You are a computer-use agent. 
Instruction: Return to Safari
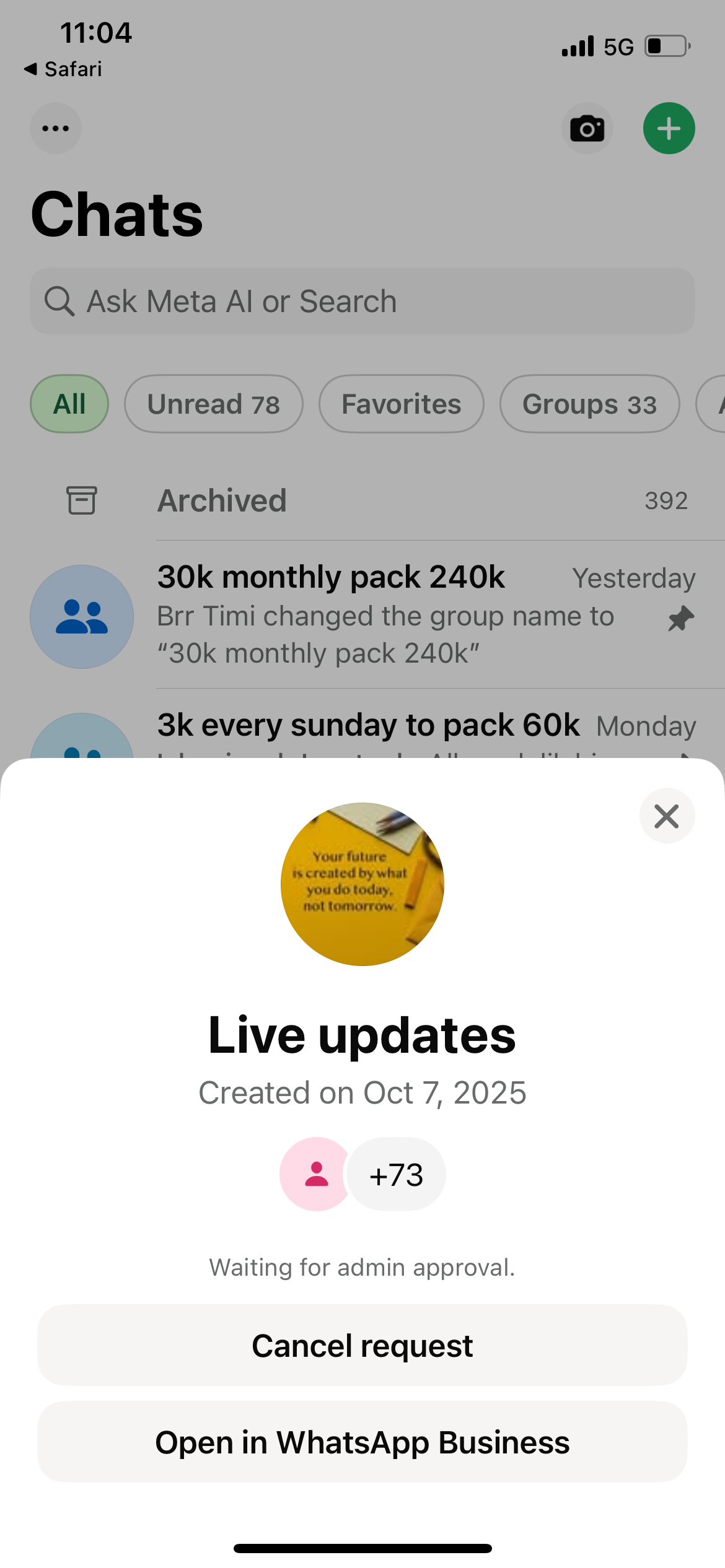pos(63,69)
